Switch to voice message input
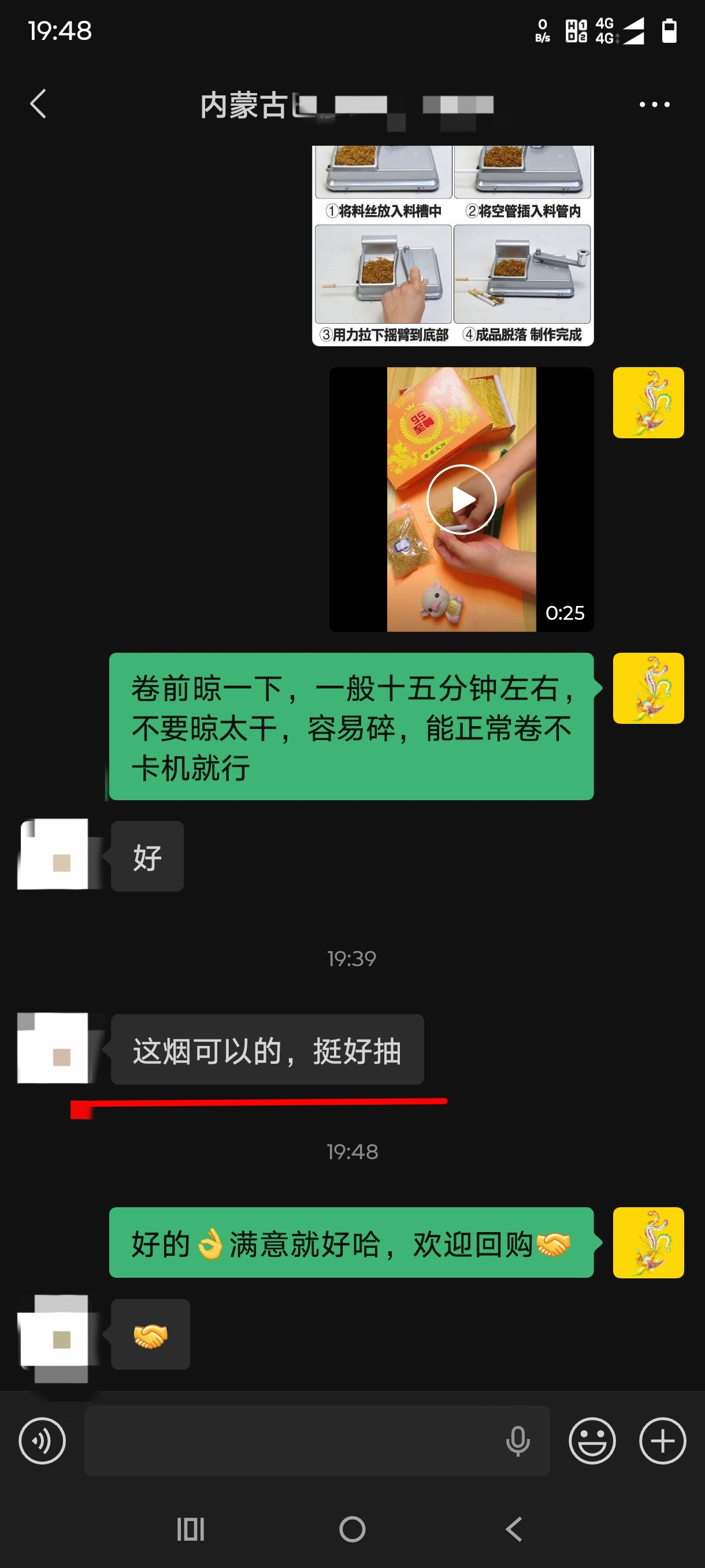 pos(42,1441)
